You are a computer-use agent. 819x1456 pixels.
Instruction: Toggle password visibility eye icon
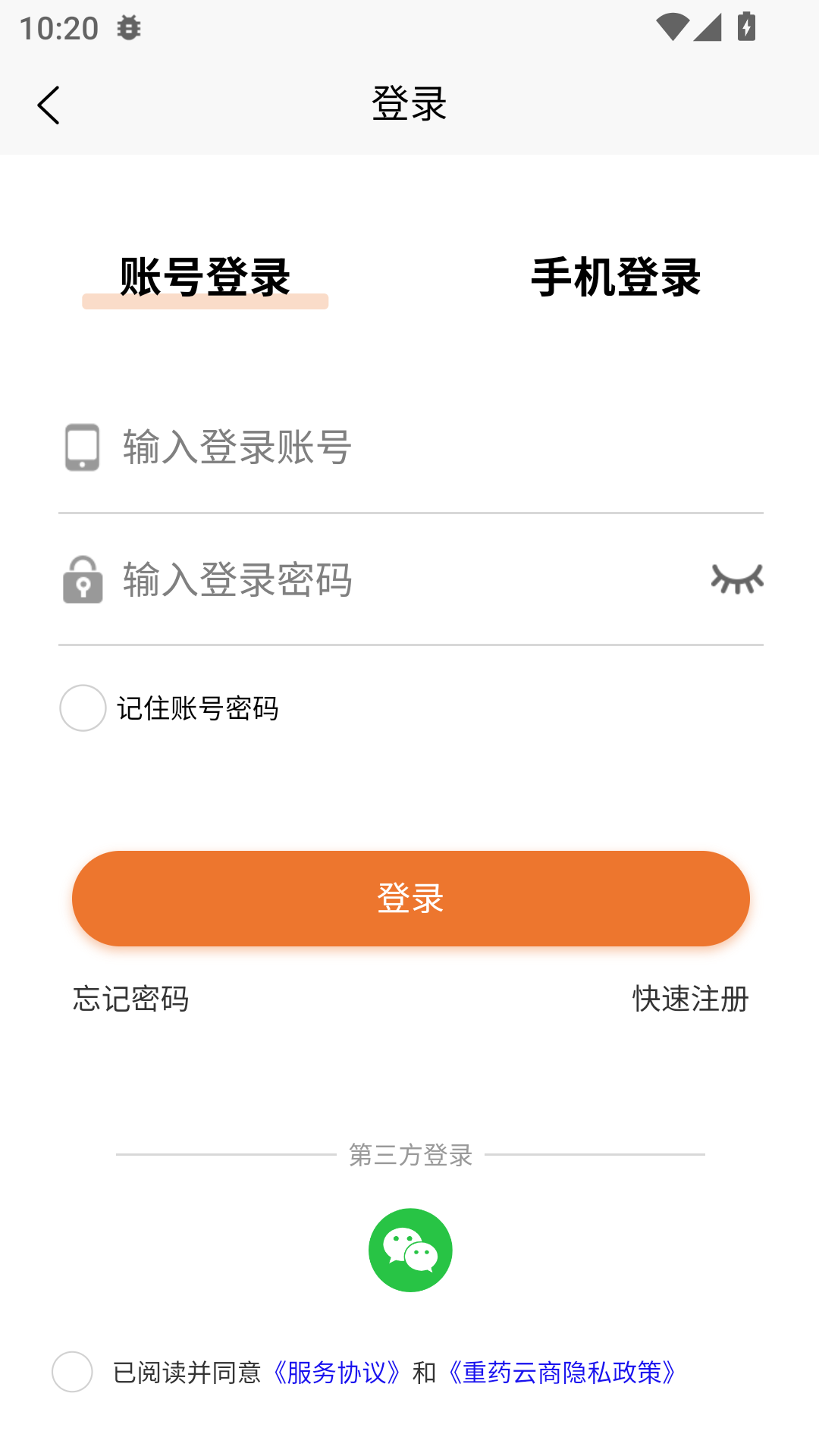[x=737, y=579]
